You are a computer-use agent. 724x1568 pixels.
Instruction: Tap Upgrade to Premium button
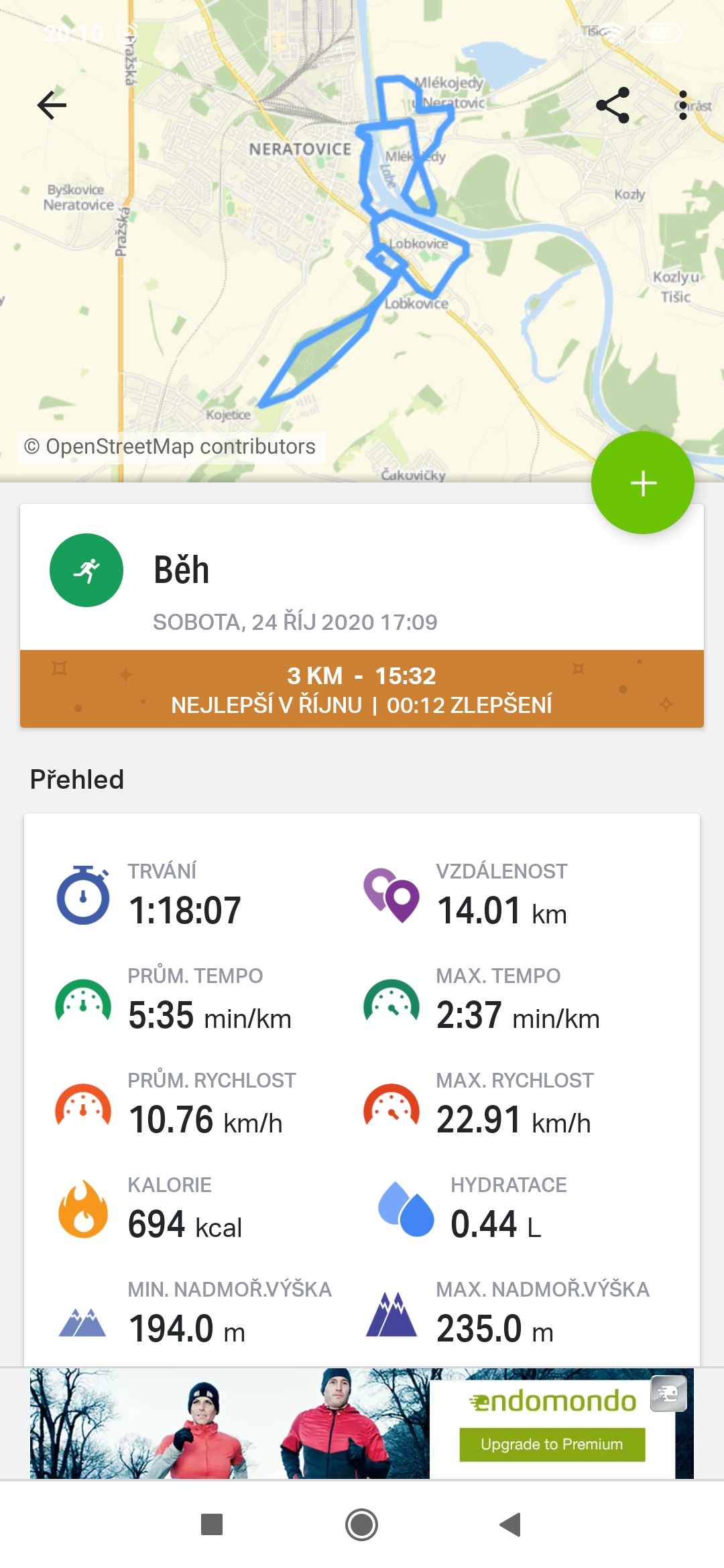click(x=552, y=1444)
